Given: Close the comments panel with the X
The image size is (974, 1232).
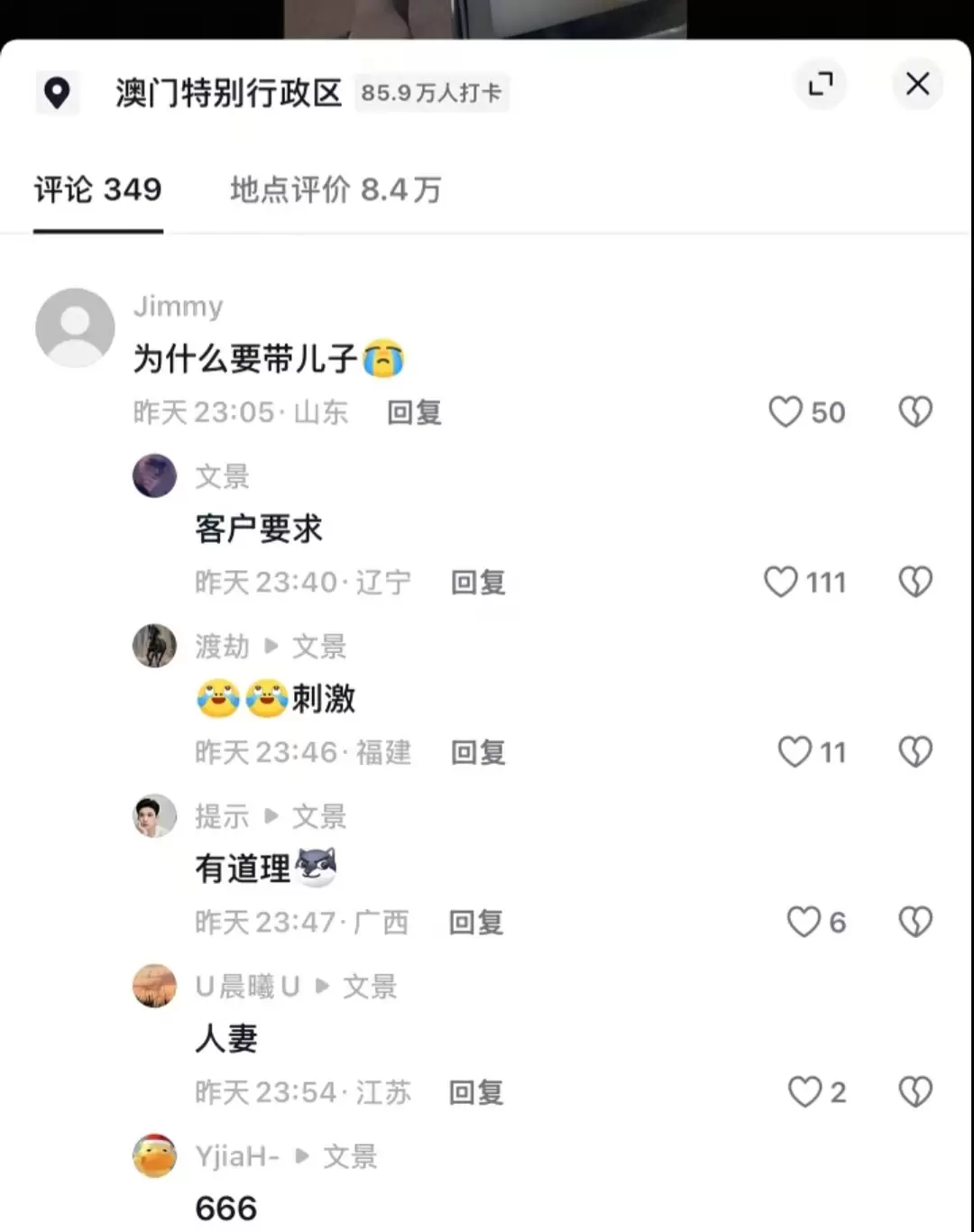Looking at the screenshot, I should coord(917,84).
